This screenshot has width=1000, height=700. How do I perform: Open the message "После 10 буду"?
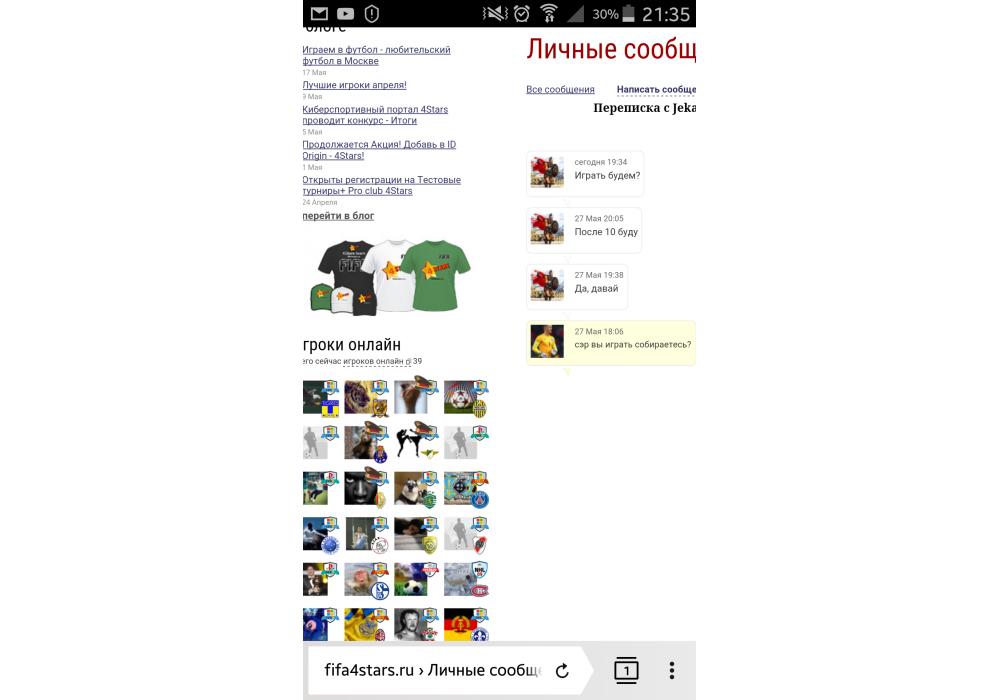coord(606,231)
